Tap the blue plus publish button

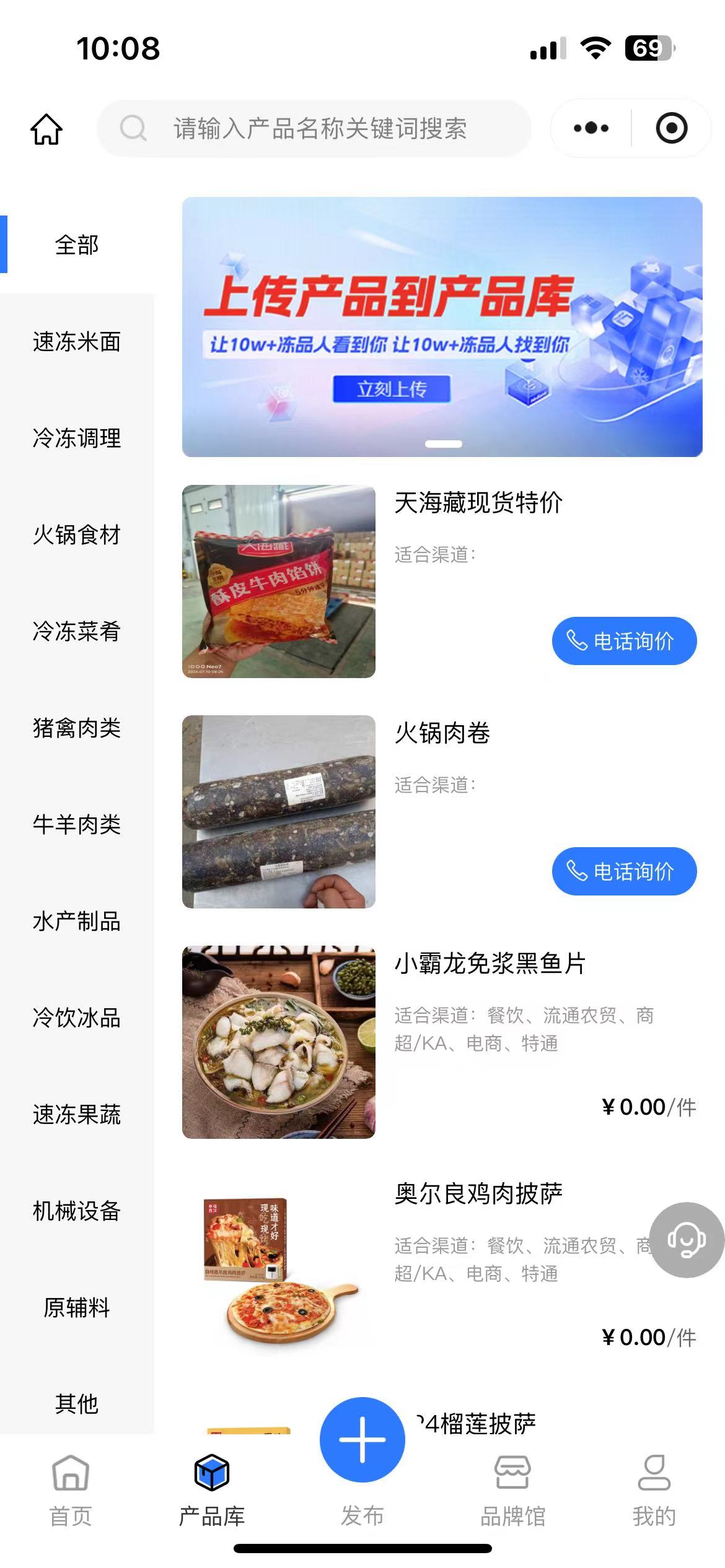click(362, 1439)
